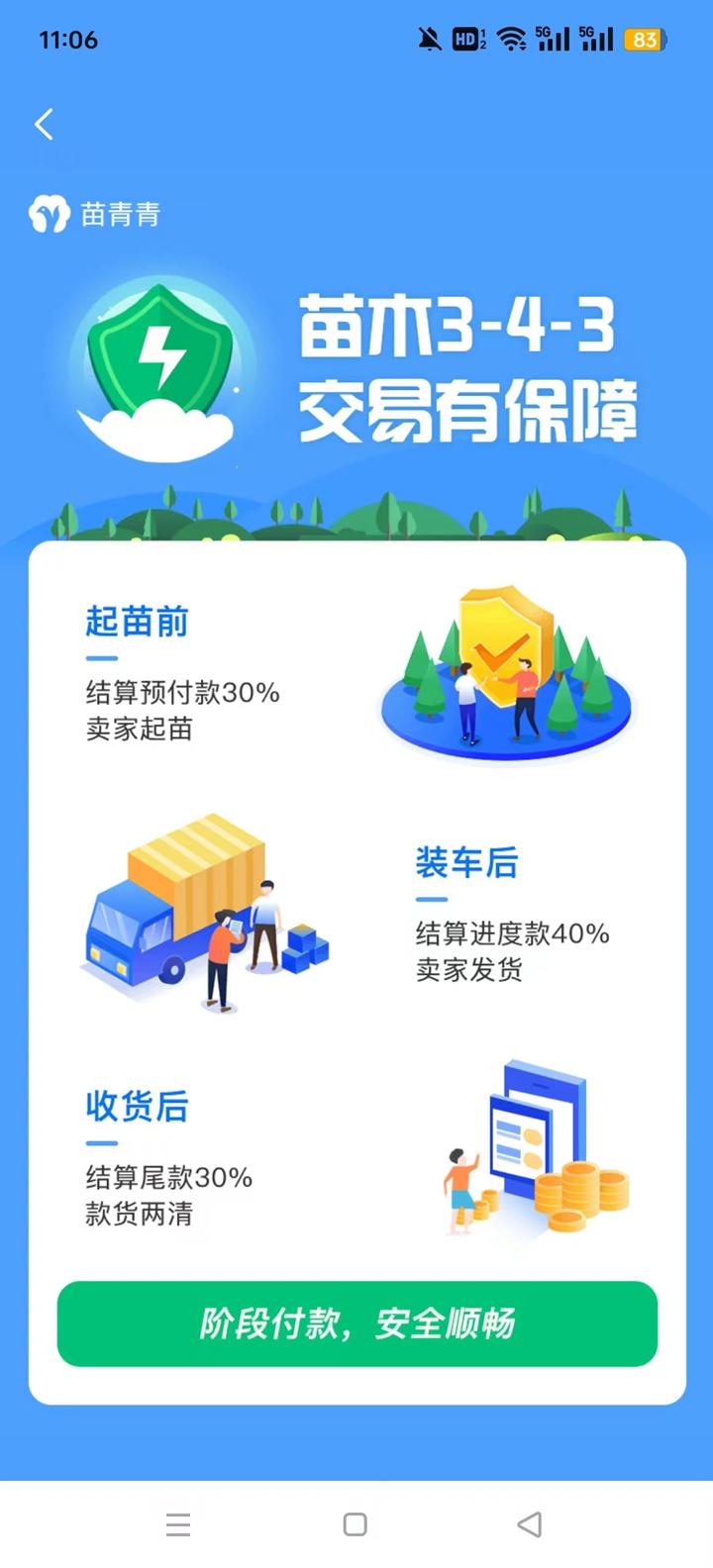713x1568 pixels.
Task: Open recent apps from the navigation bar
Action: pyautogui.click(x=178, y=1524)
